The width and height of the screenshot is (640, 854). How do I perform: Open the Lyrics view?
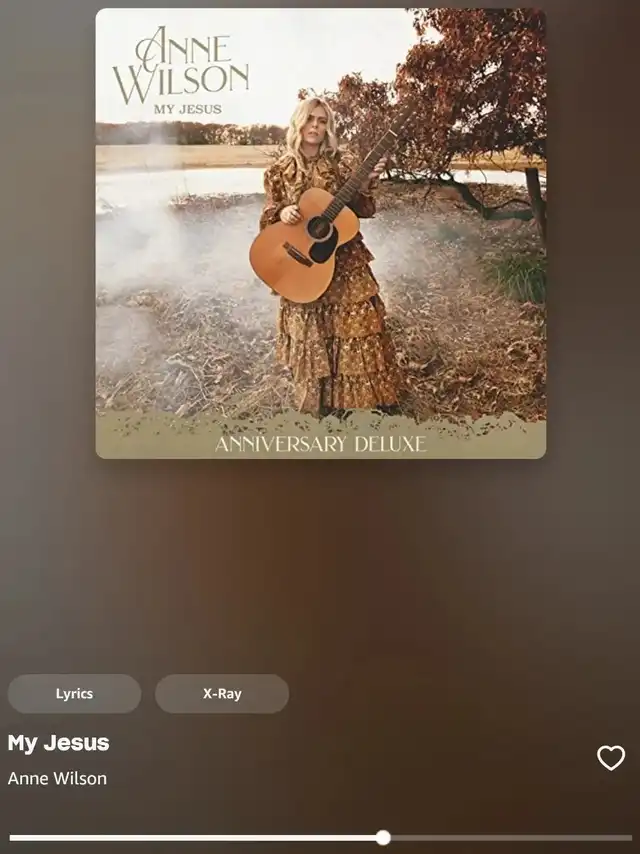[x=74, y=694]
